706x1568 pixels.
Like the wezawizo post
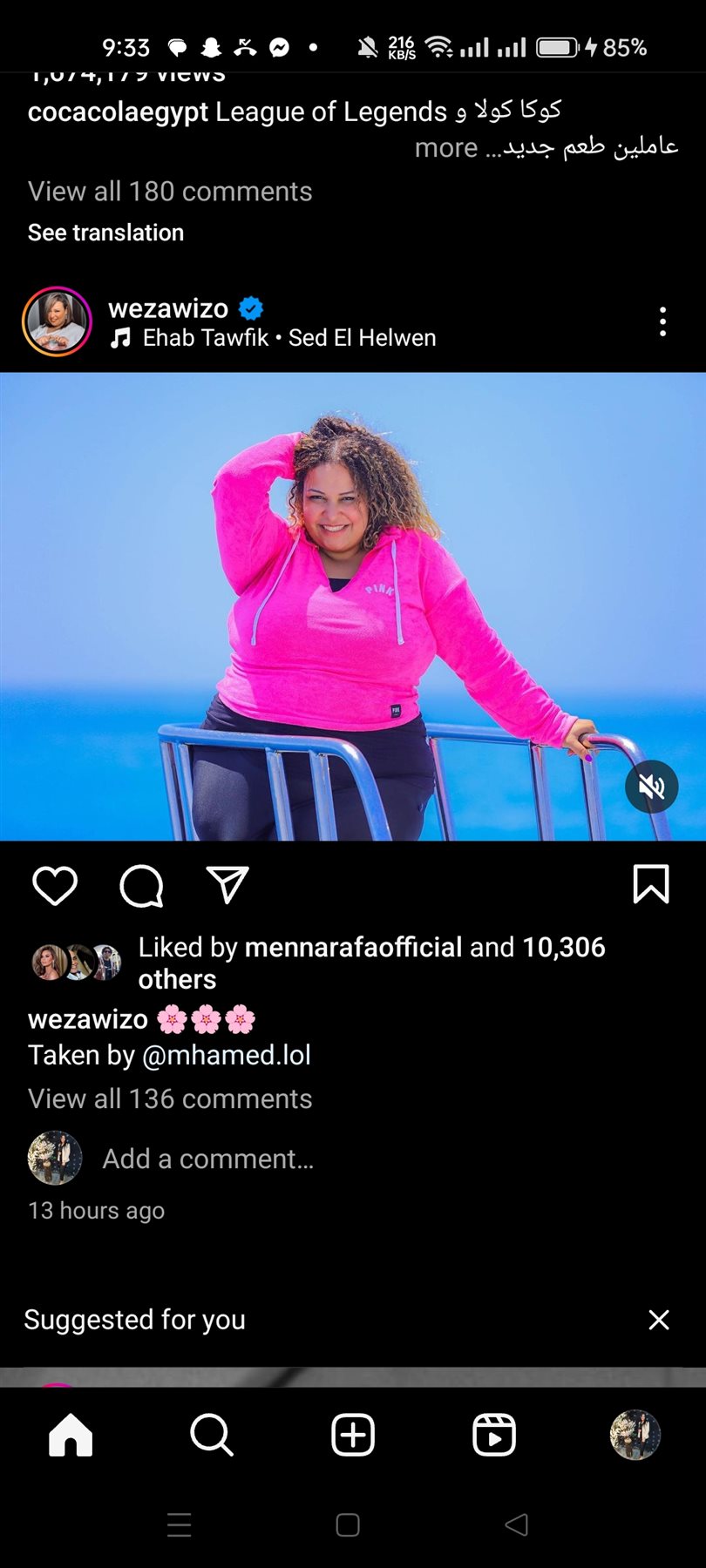click(x=55, y=886)
